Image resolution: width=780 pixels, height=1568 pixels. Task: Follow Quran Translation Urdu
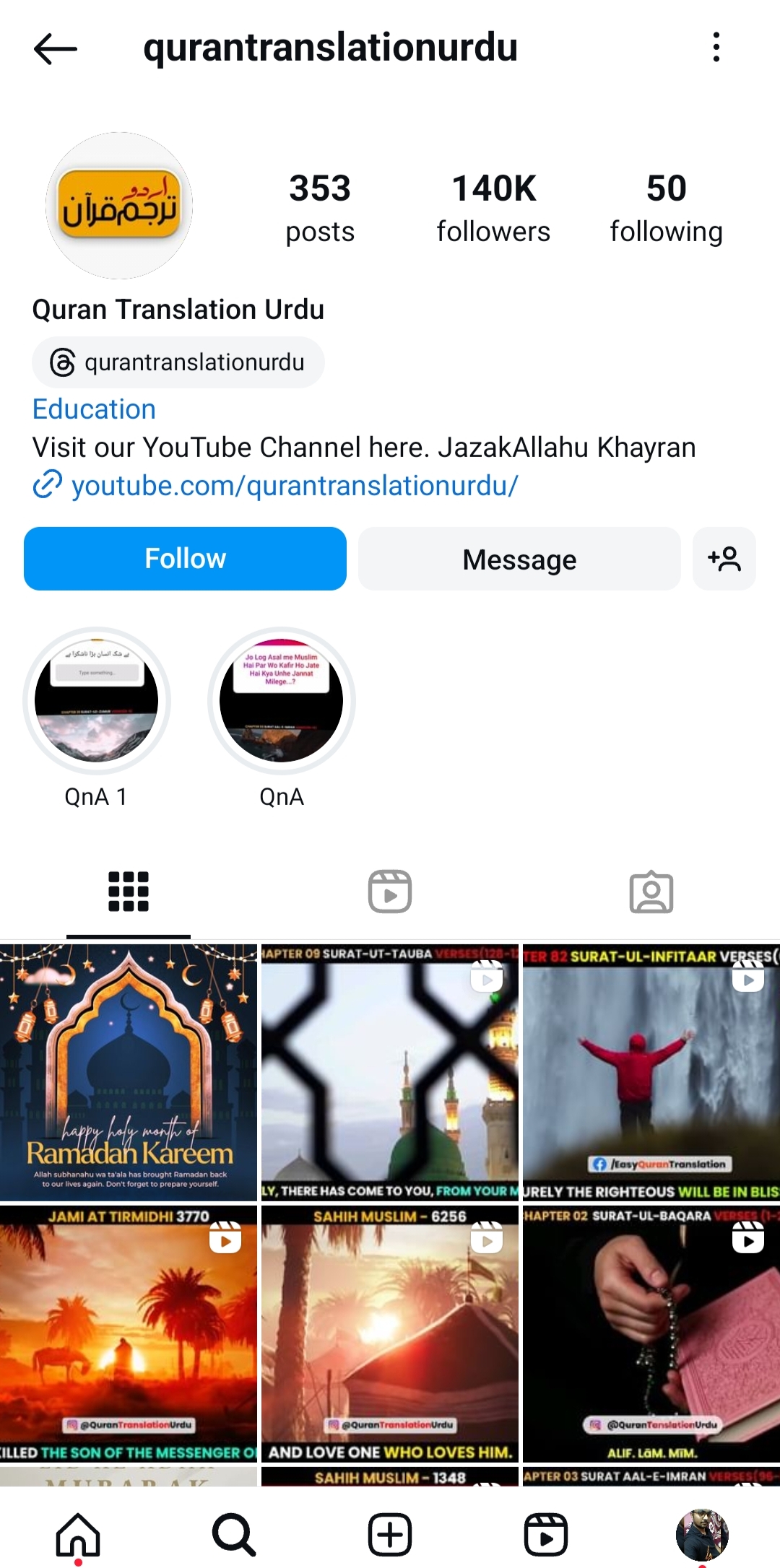pos(185,559)
